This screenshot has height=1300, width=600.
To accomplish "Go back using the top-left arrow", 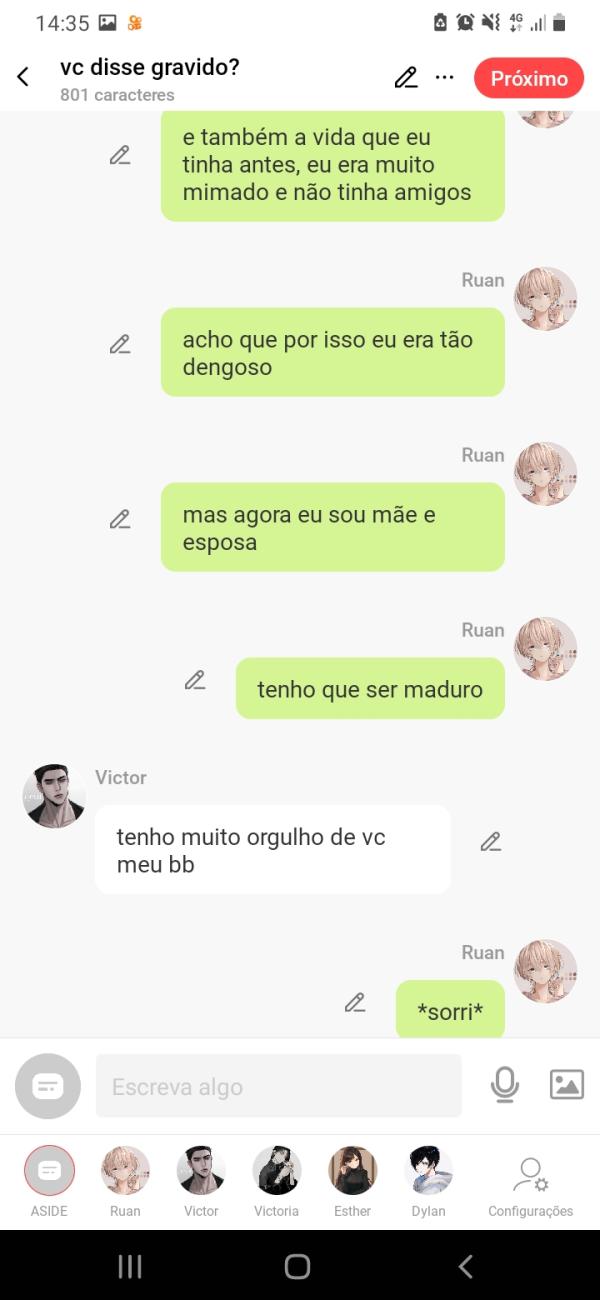I will pyautogui.click(x=23, y=77).
